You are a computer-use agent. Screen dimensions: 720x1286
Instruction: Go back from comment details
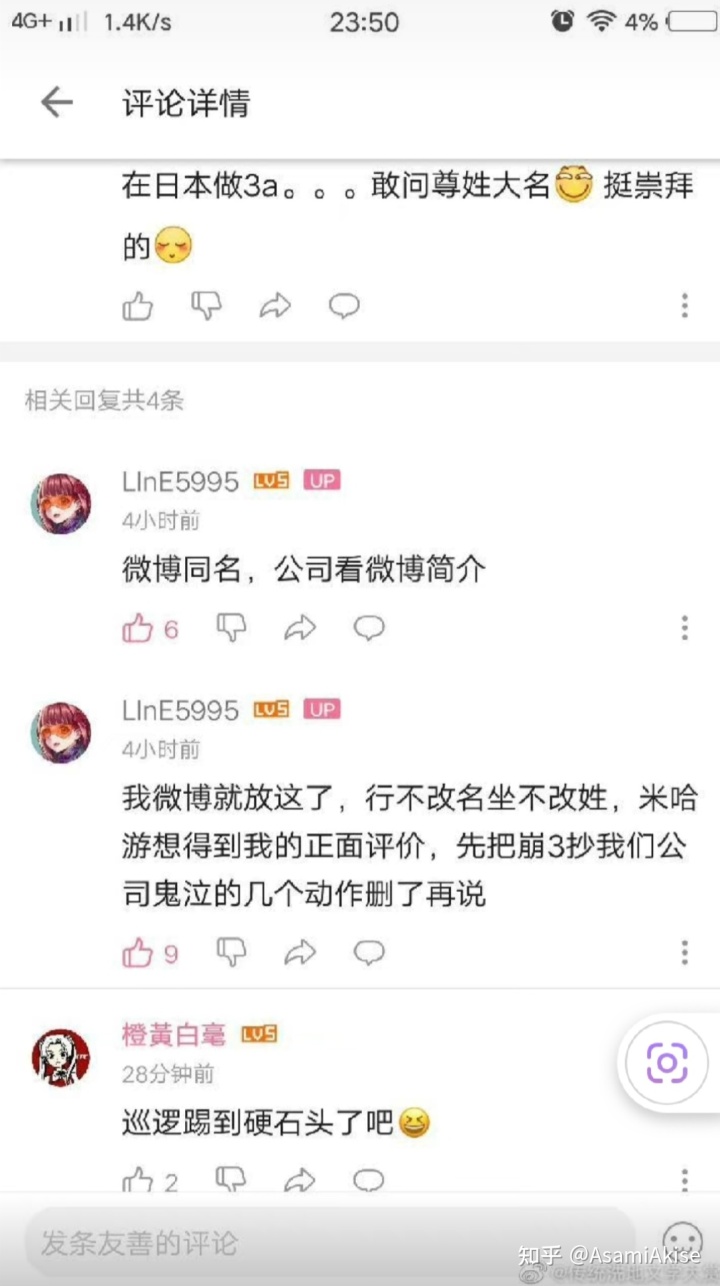coord(56,102)
